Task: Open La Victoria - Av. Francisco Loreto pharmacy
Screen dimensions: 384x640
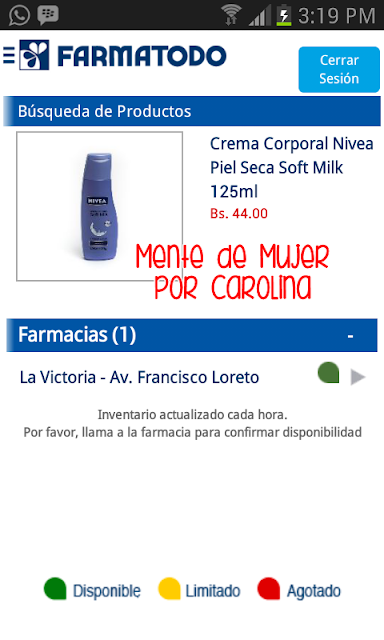Action: 192,377
